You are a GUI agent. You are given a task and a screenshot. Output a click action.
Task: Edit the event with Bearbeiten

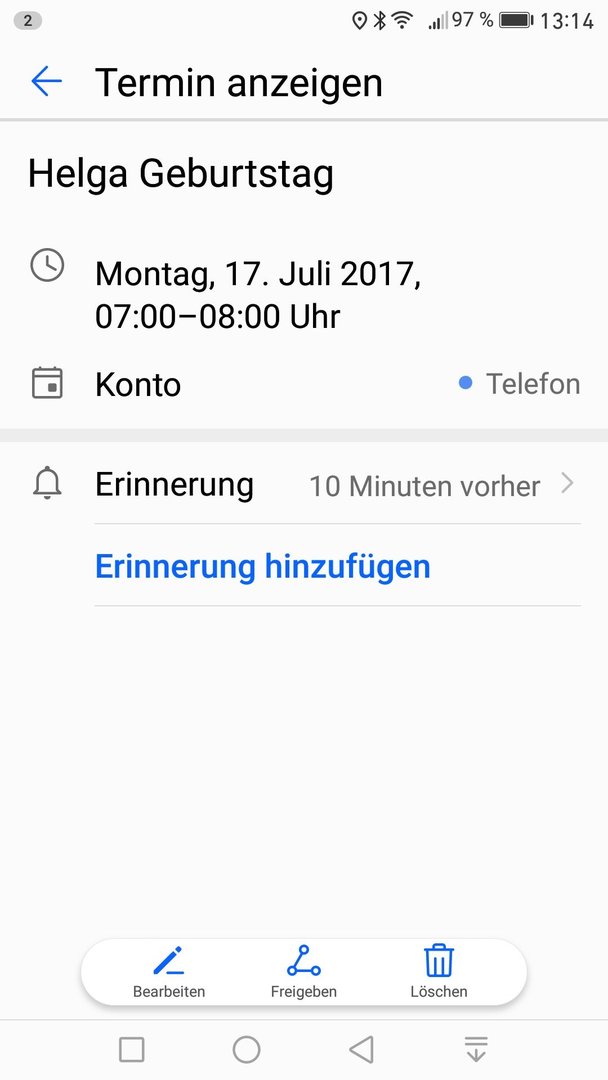coord(169,973)
